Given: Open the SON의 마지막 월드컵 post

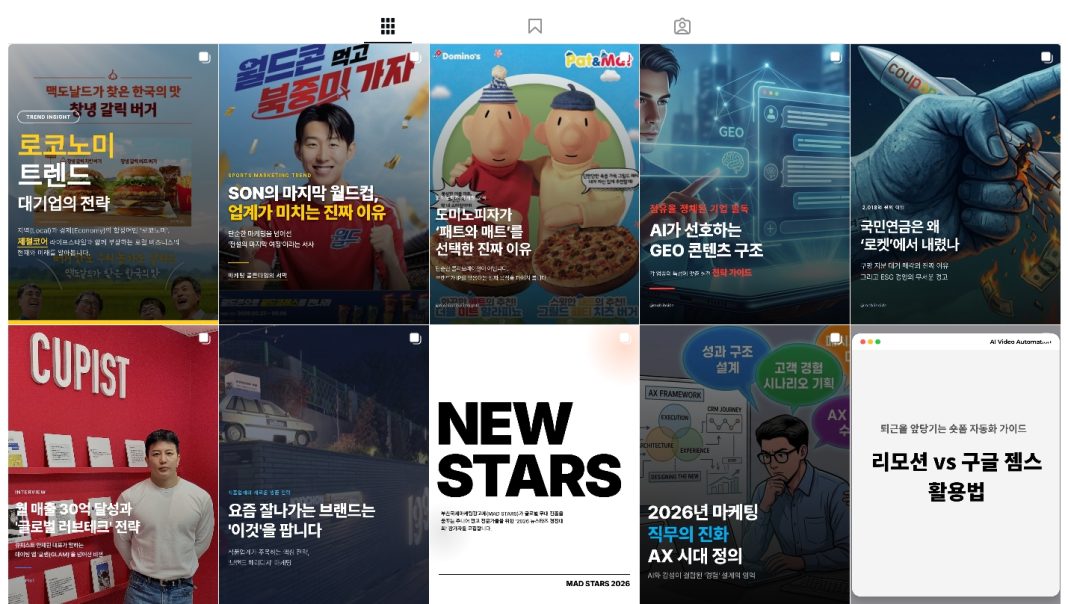Looking at the screenshot, I should click(x=324, y=183).
